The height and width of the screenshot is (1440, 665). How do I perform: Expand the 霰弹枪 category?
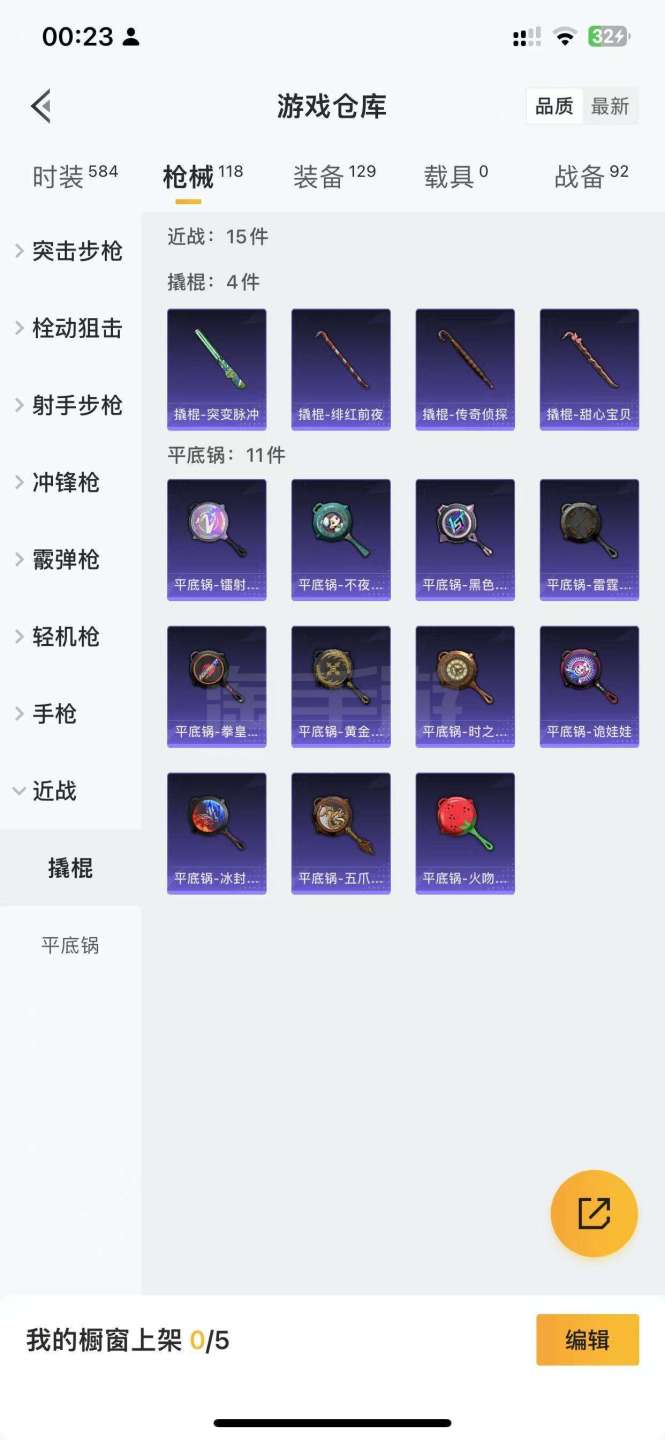coord(60,559)
